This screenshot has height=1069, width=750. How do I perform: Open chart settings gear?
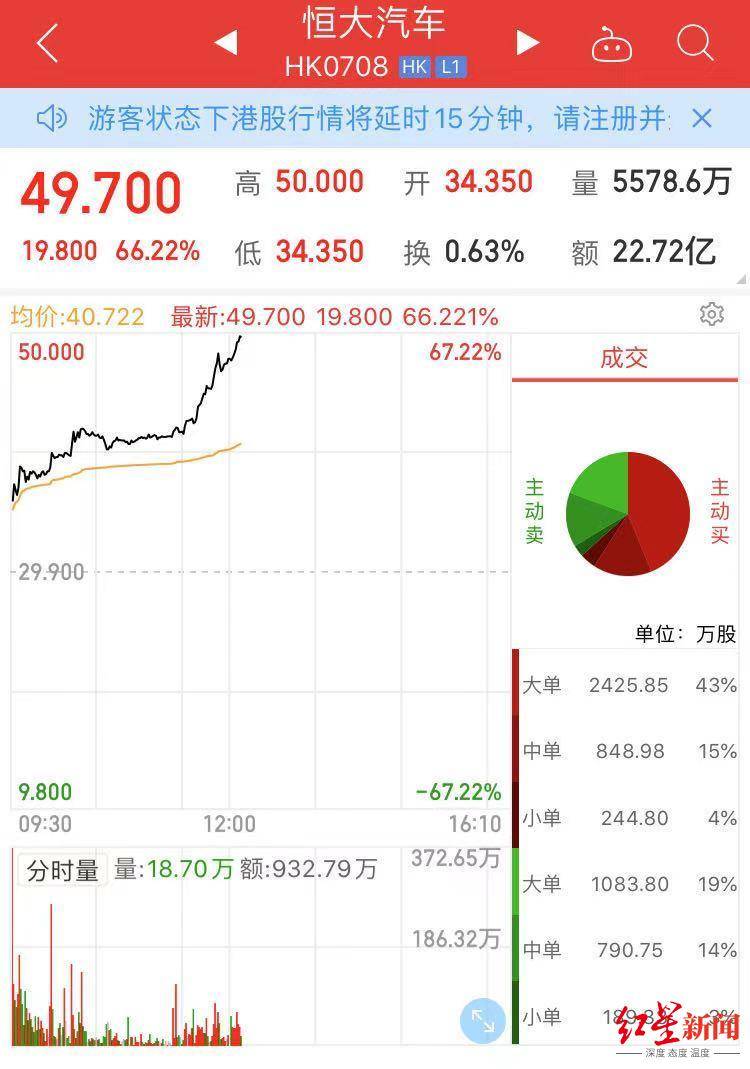(x=711, y=315)
